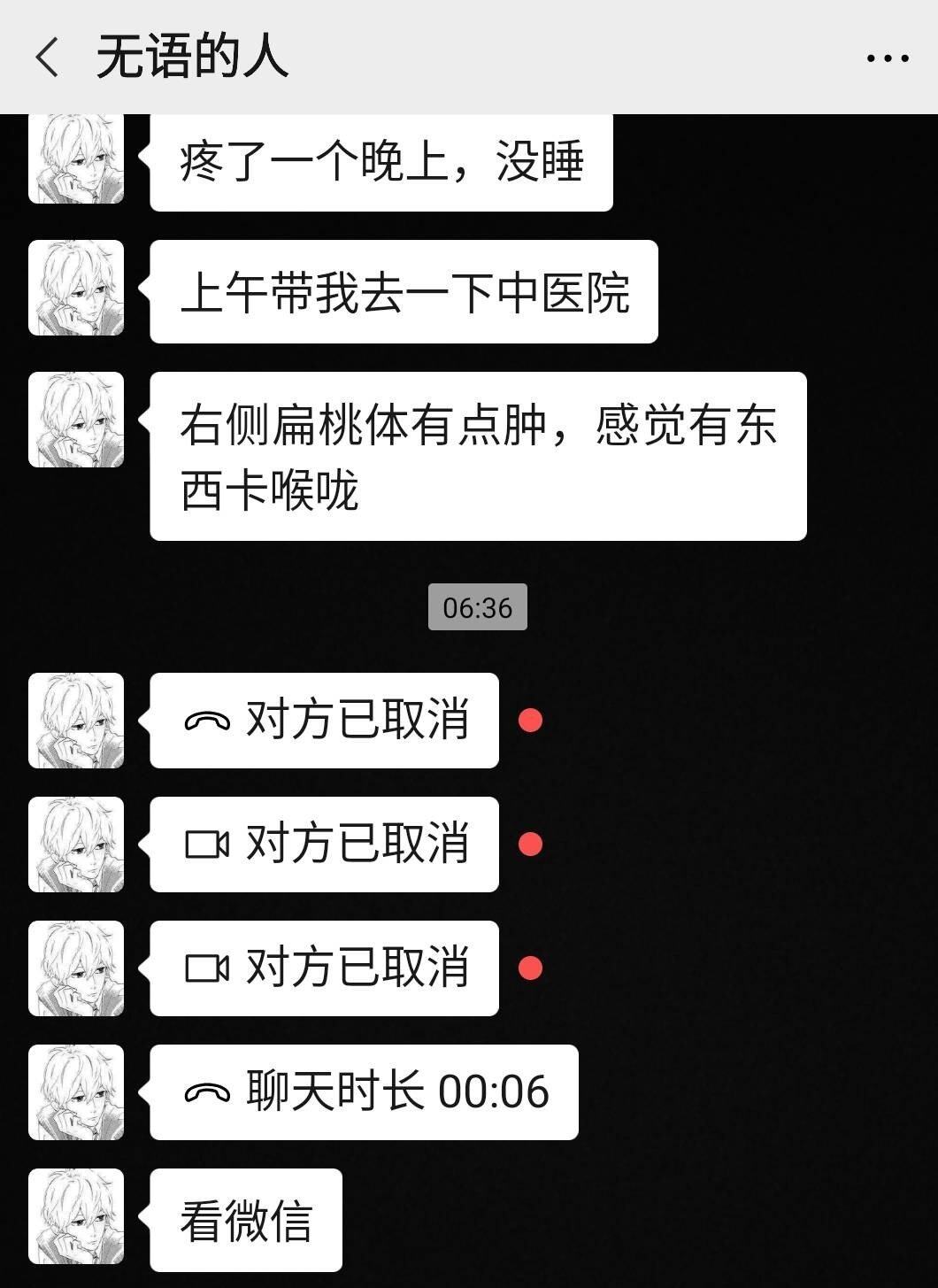The image size is (938, 1288).
Task: Tap the voice call record 聊天时长 00:06
Action: click(x=364, y=1091)
